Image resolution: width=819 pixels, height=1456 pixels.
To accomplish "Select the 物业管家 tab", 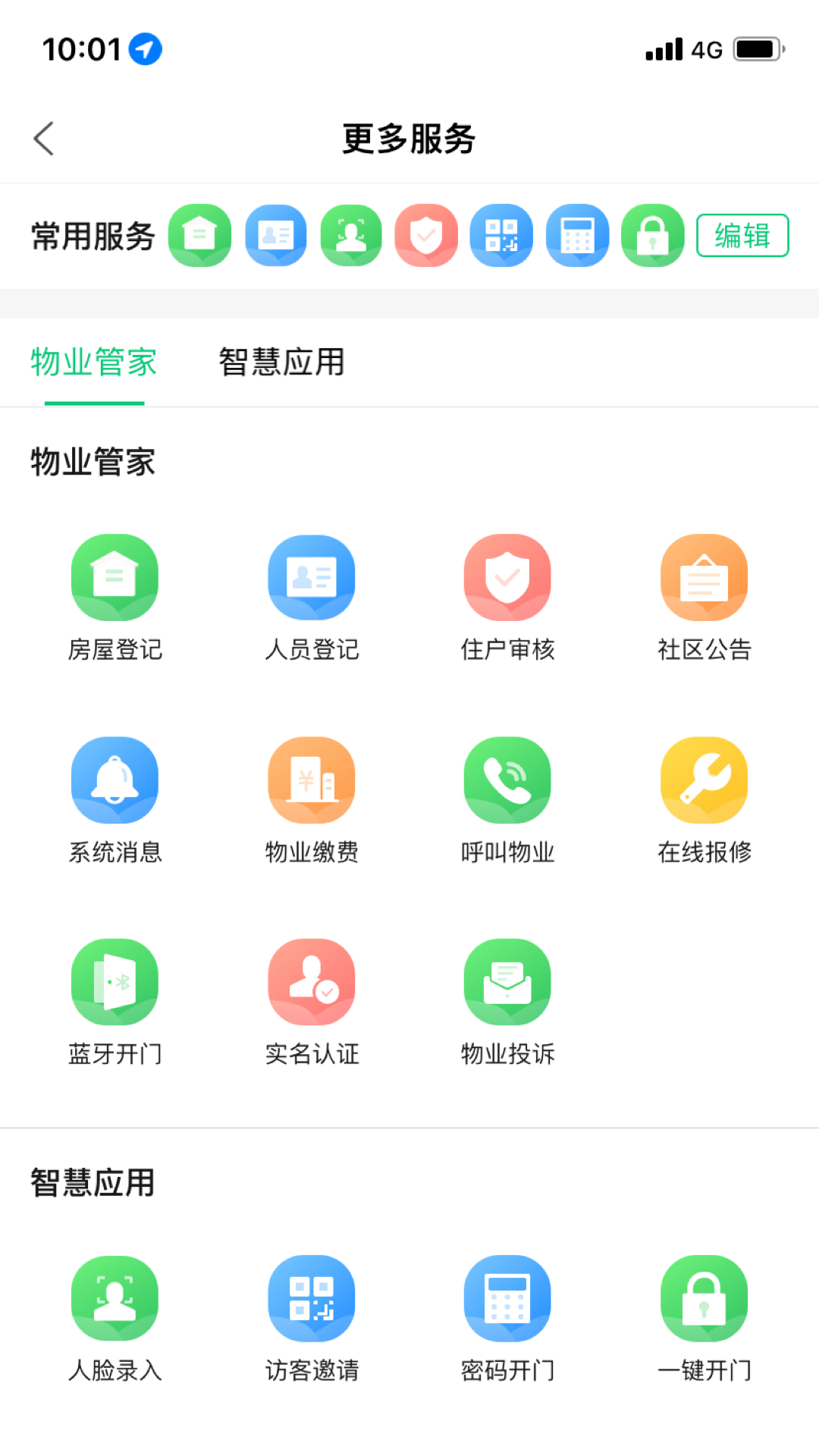I will coord(93,364).
